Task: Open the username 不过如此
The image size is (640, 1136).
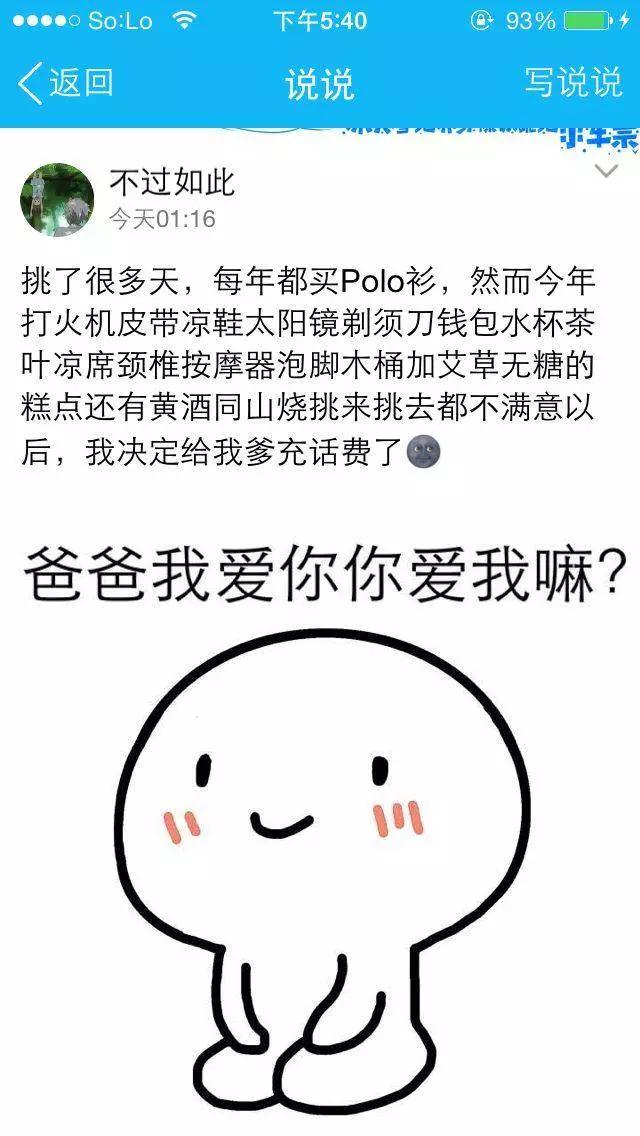Action: pos(171,181)
